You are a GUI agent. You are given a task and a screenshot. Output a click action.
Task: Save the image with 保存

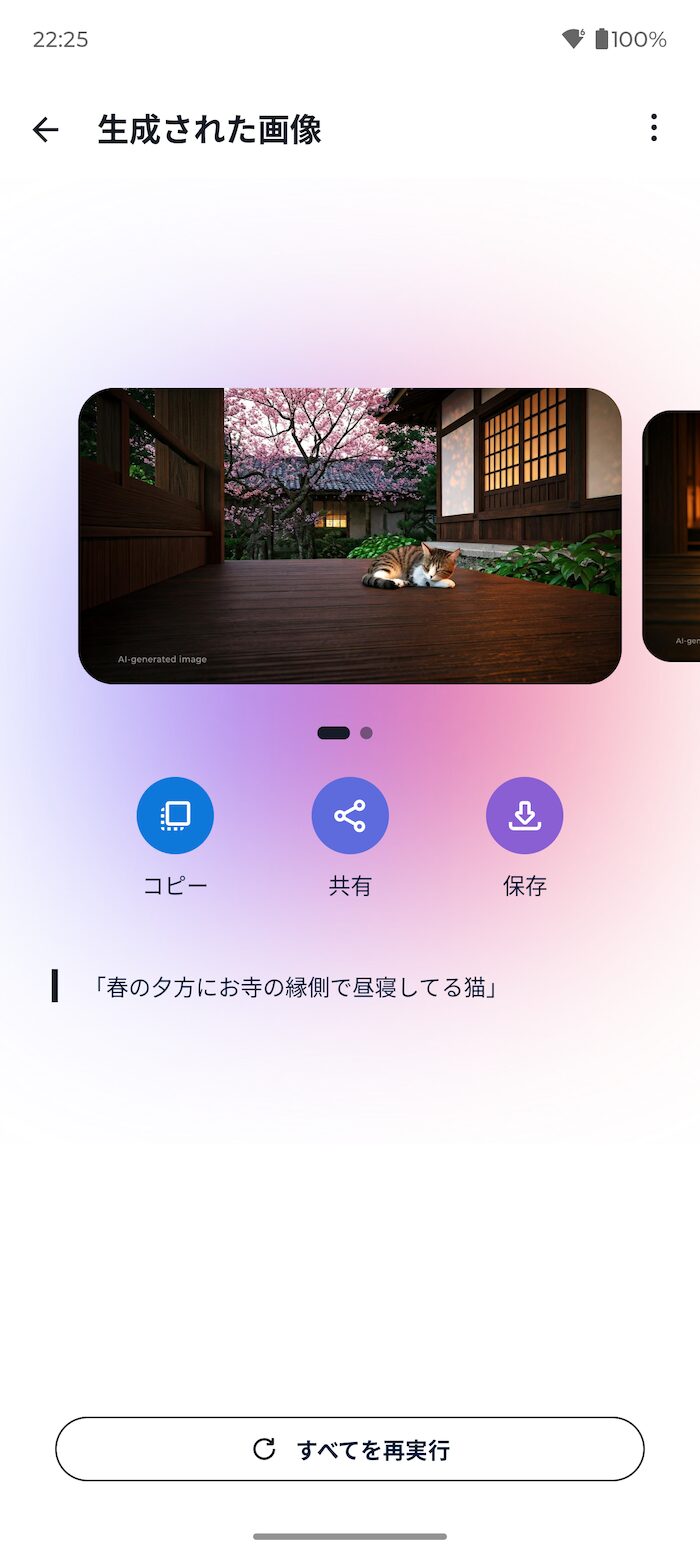point(525,815)
